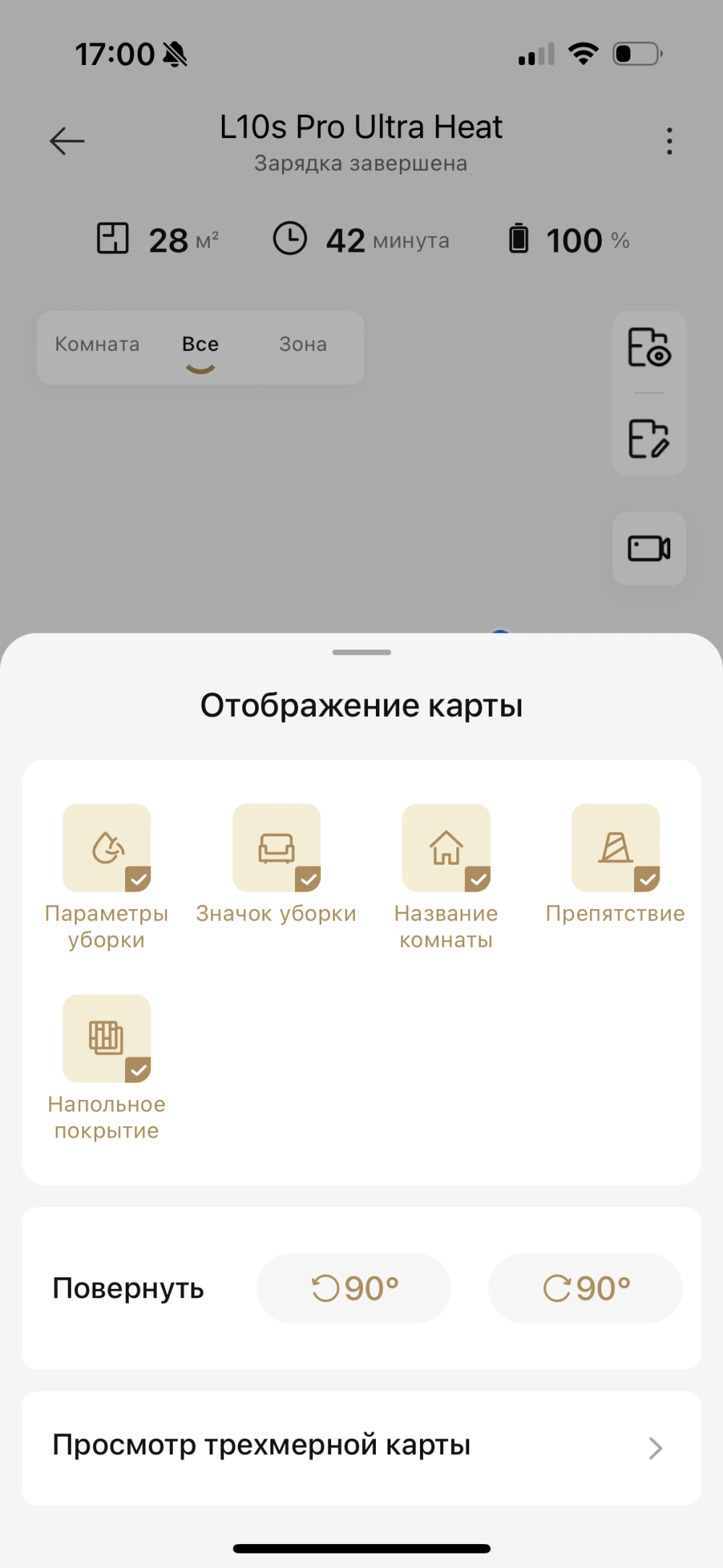The height and width of the screenshot is (1568, 723).
Task: Disable Название комнаты display
Action: click(446, 848)
